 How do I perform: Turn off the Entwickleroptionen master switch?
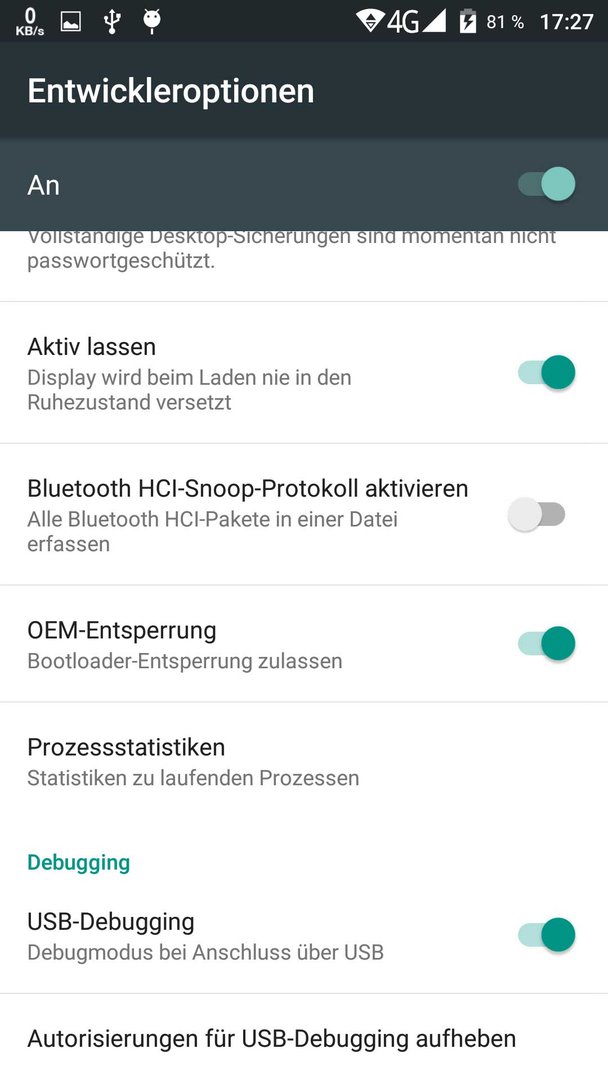point(547,185)
